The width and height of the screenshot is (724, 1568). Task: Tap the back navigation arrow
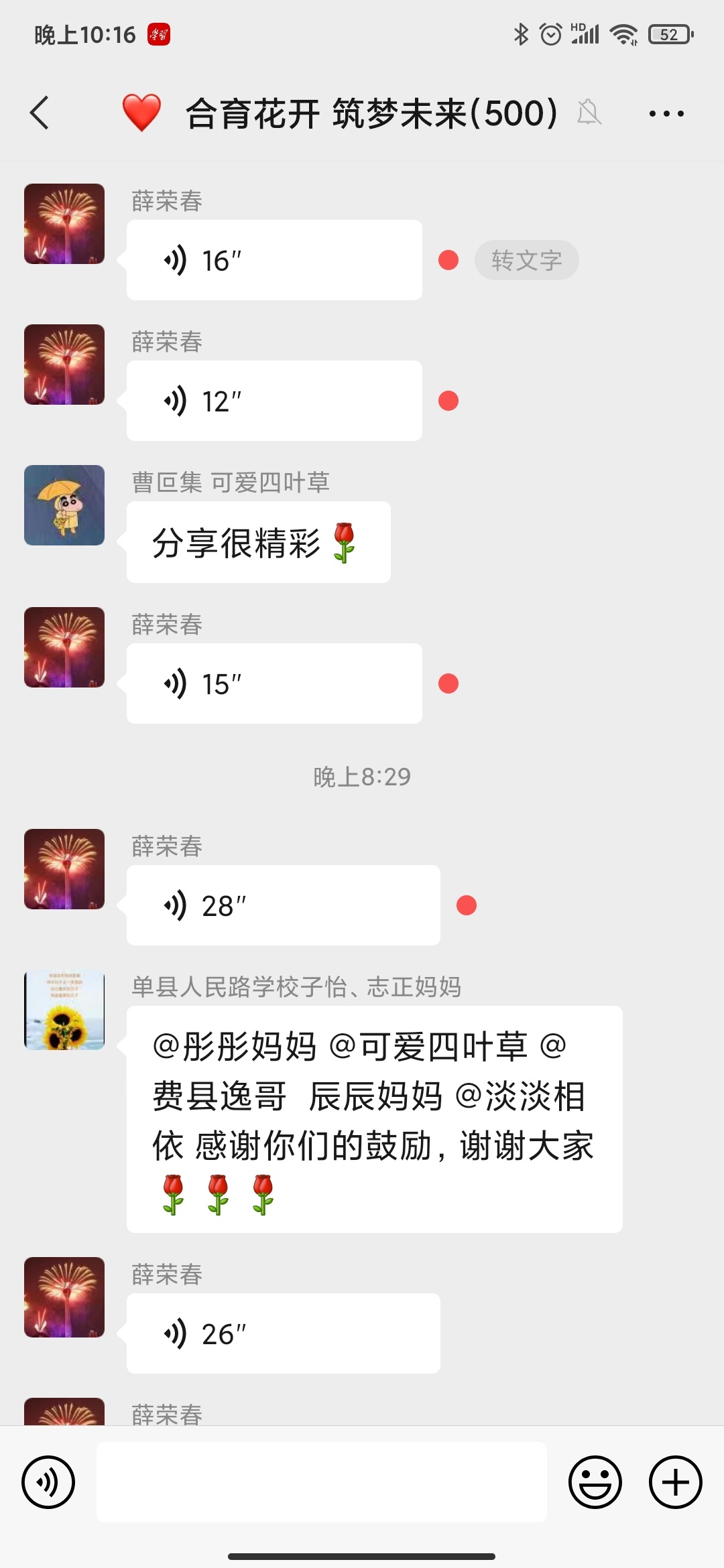click(x=38, y=113)
